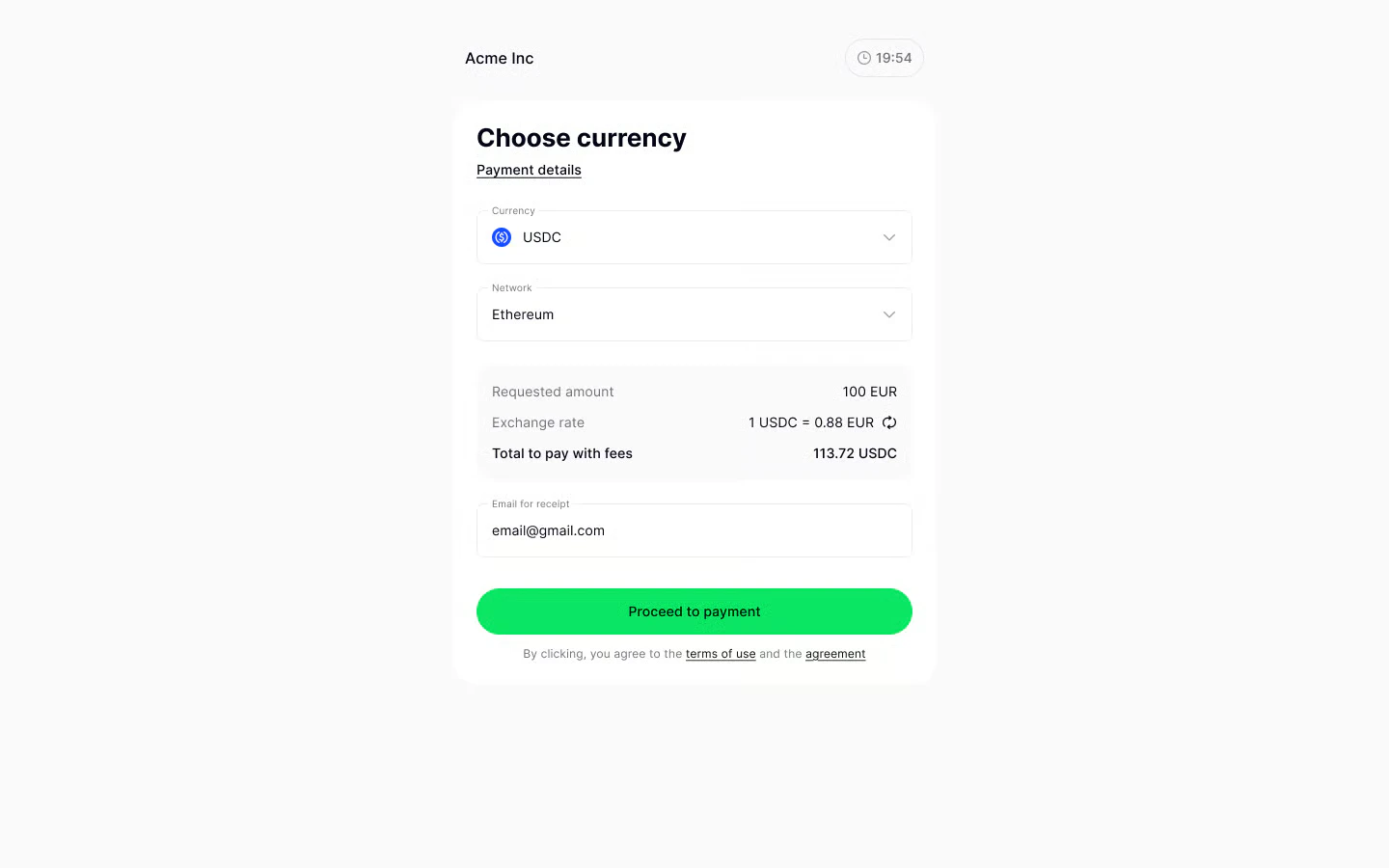Read the terms of use
Viewport: 1389px width, 868px height.
click(x=720, y=654)
